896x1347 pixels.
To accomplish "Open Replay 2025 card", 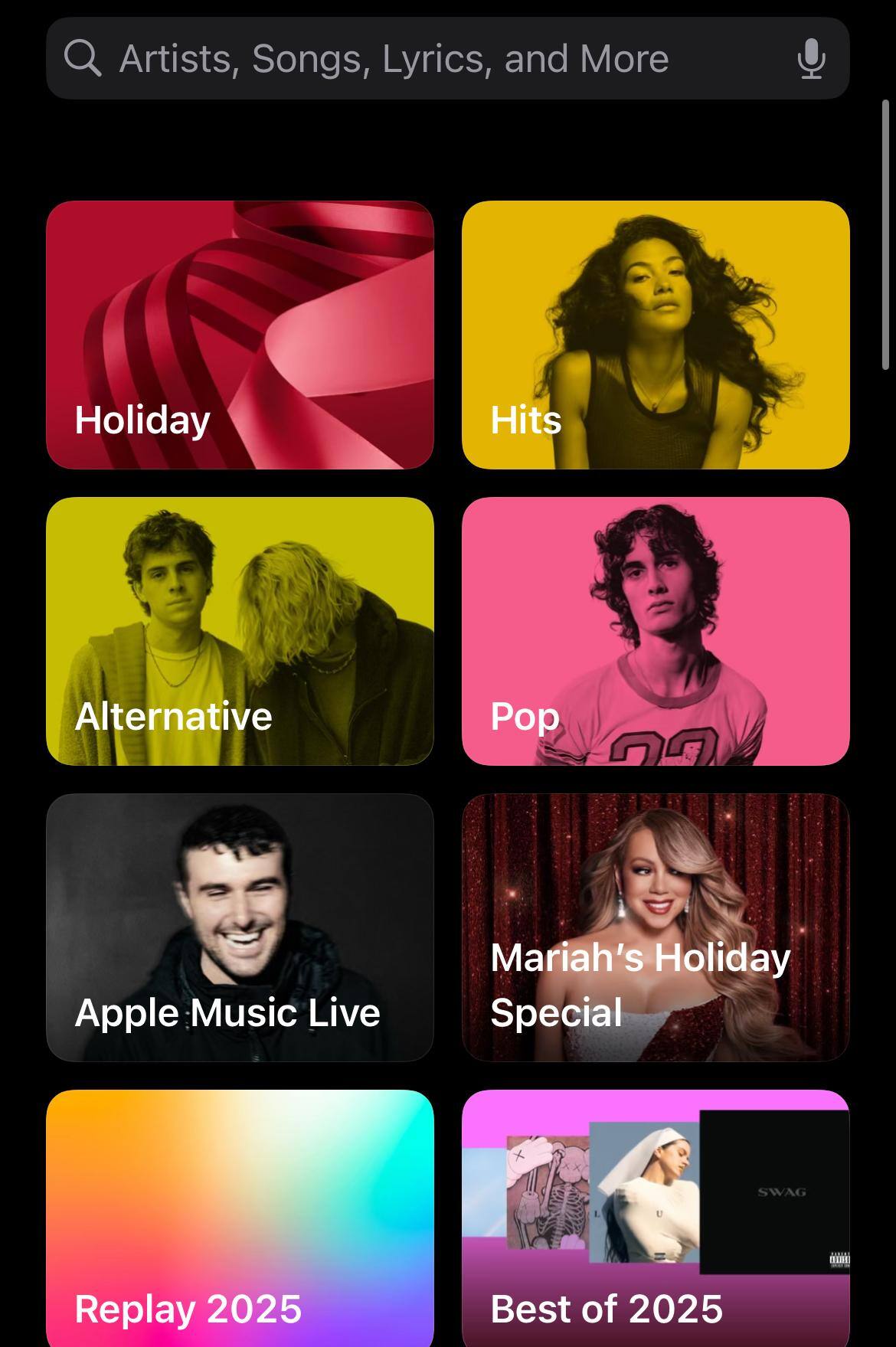I will (x=240, y=1218).
